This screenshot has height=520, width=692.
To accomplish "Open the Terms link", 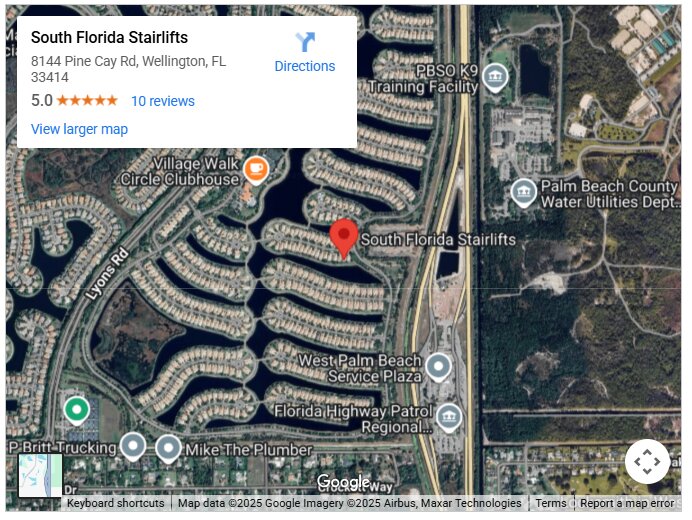I will click(550, 503).
